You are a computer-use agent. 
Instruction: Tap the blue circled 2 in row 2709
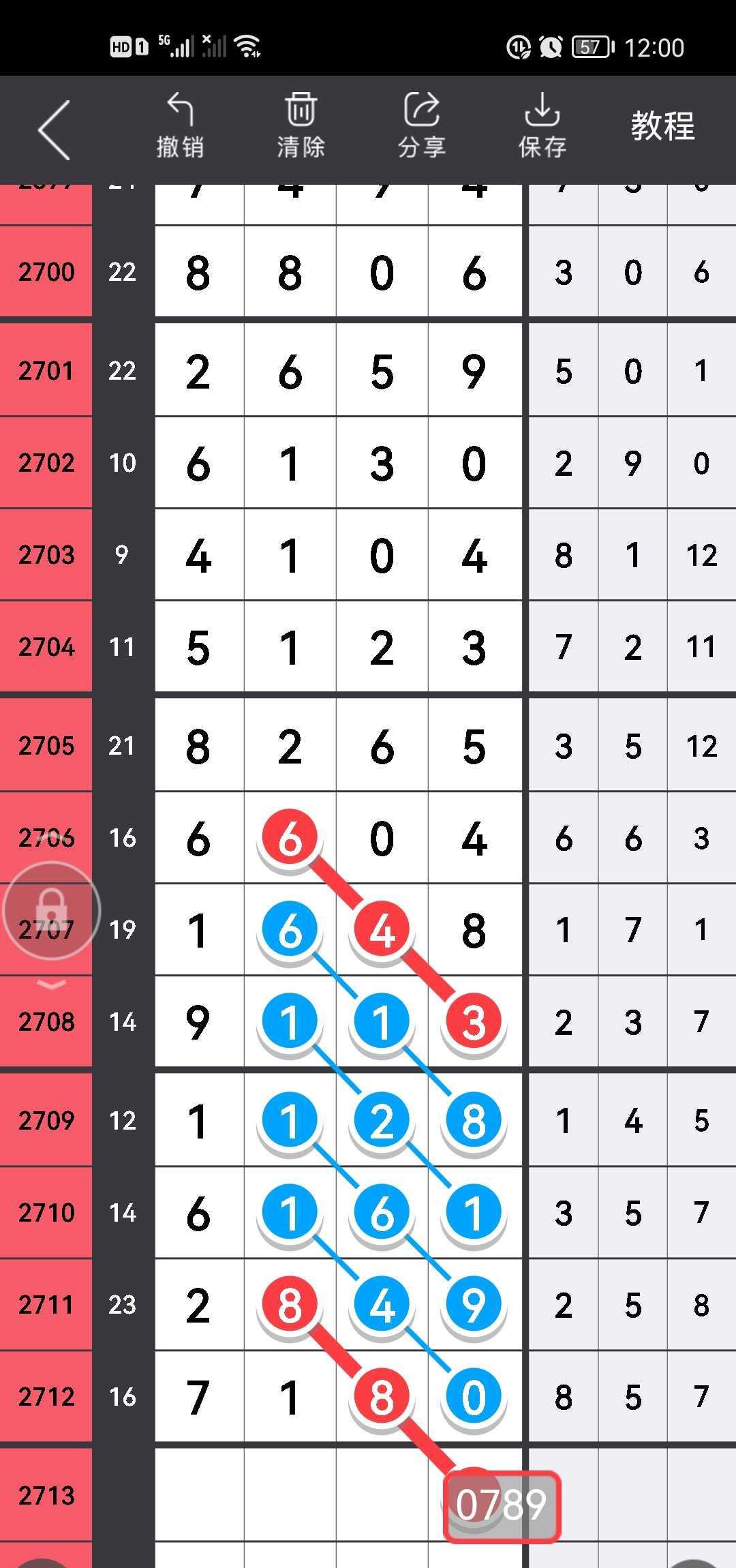(382, 1120)
